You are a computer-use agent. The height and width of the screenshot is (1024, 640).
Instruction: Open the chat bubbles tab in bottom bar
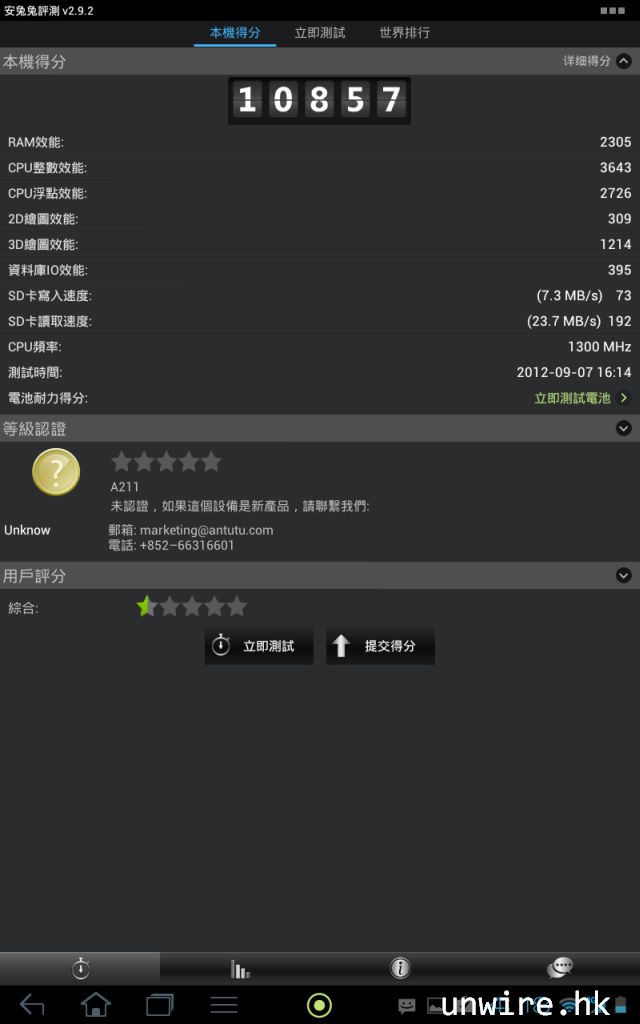point(560,968)
